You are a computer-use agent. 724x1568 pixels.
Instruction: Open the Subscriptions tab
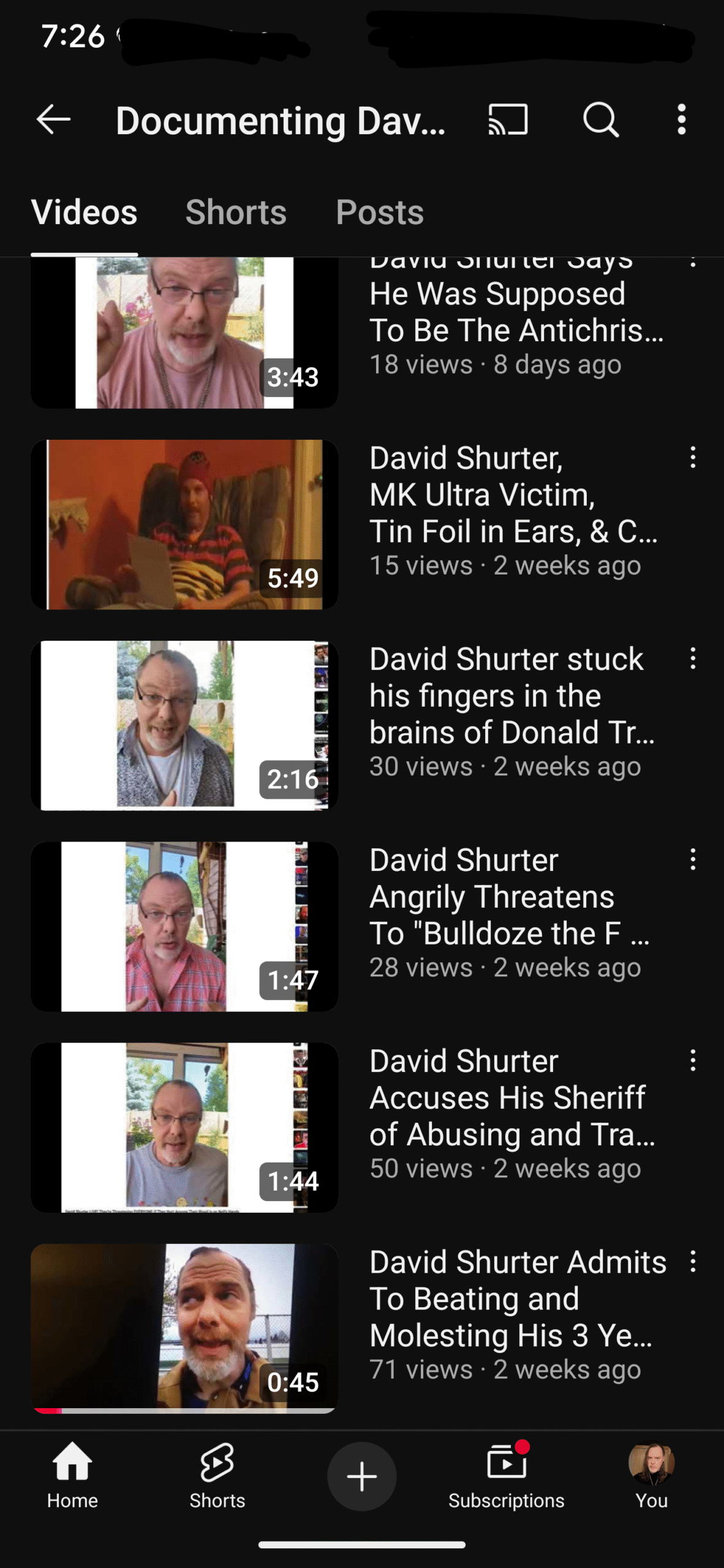(507, 1476)
